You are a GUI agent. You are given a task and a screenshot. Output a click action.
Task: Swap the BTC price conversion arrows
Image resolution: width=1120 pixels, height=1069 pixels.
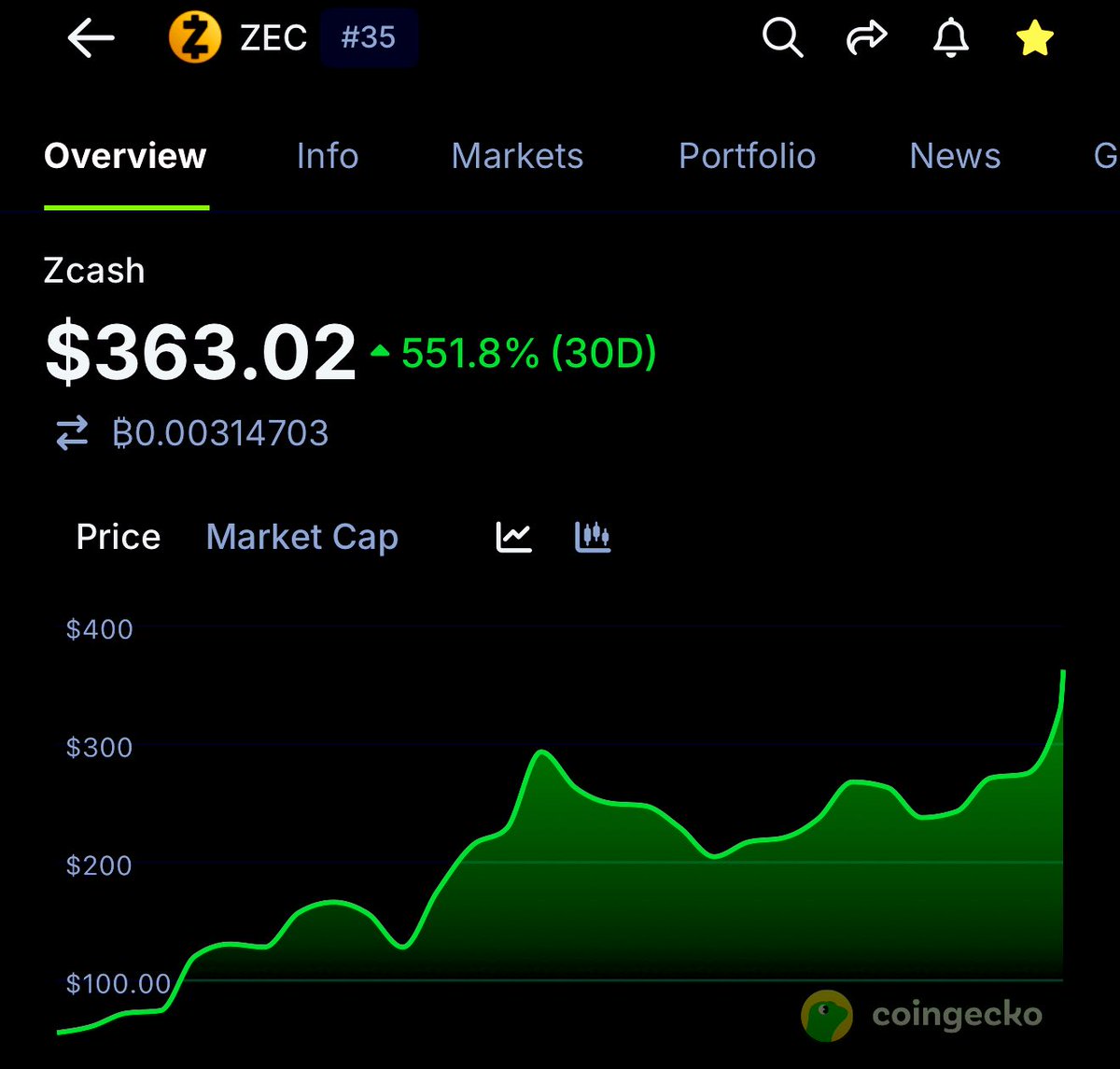click(73, 434)
